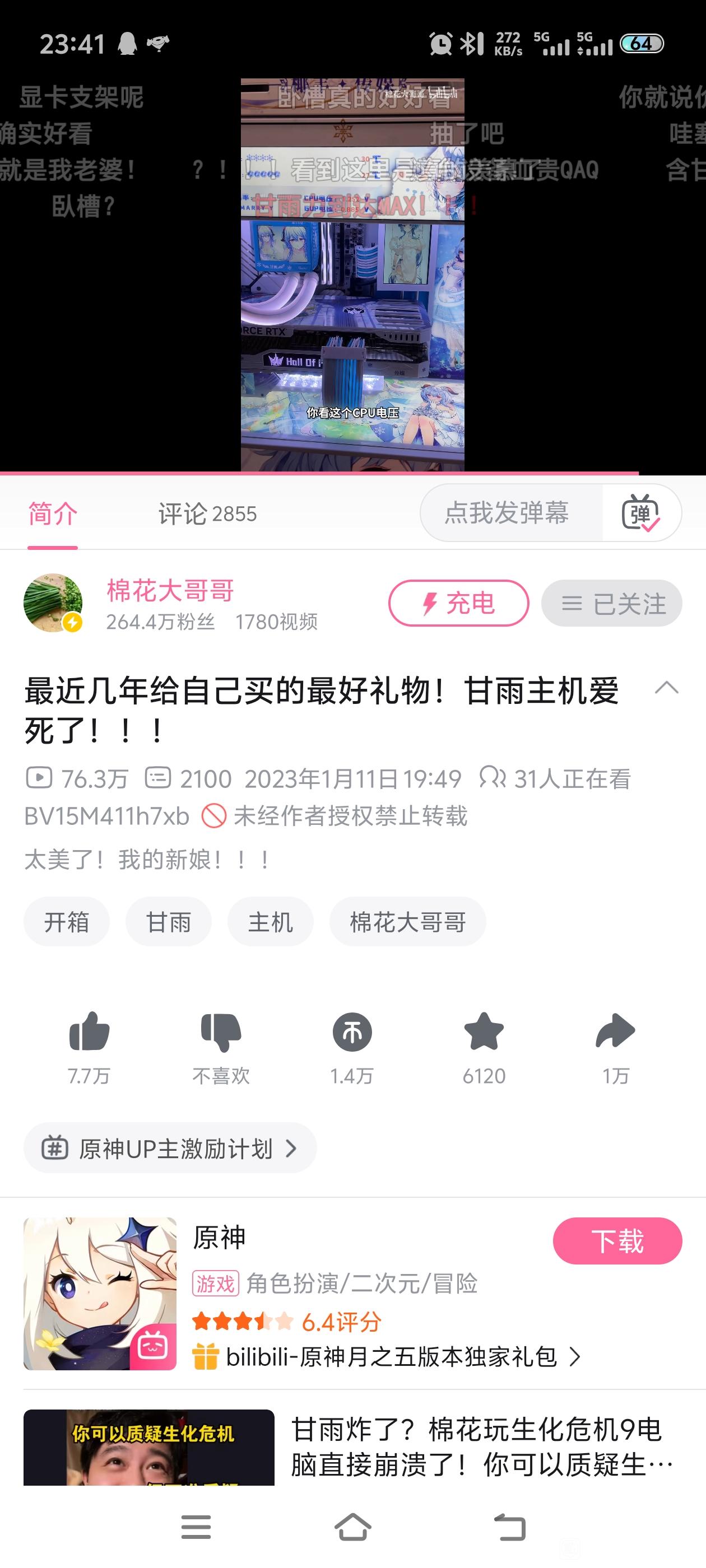This screenshot has height=1568, width=706.
Task: Tap the 点我发弹幕 input field
Action: pyautogui.click(x=507, y=513)
